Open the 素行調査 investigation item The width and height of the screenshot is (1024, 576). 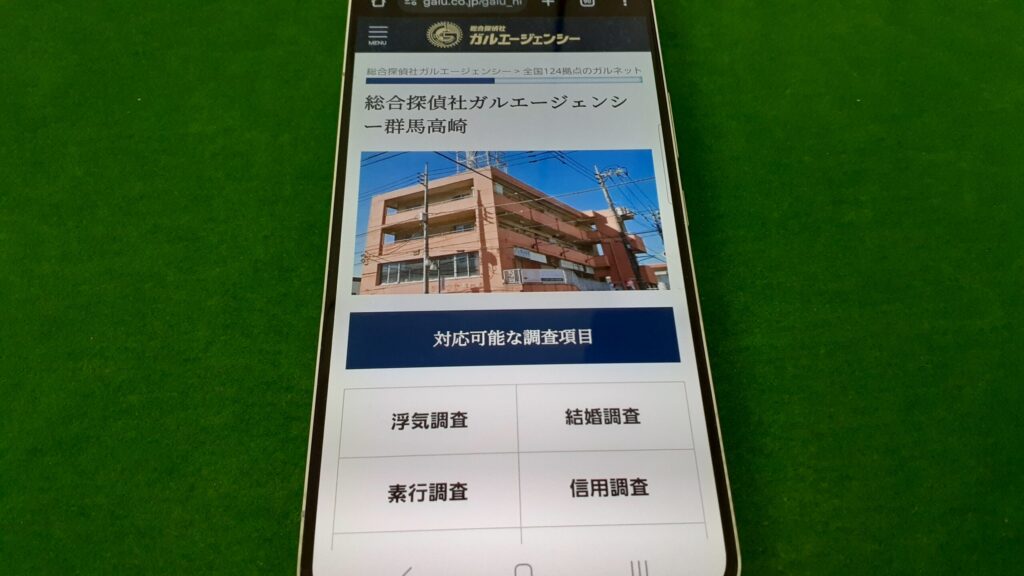pos(427,492)
